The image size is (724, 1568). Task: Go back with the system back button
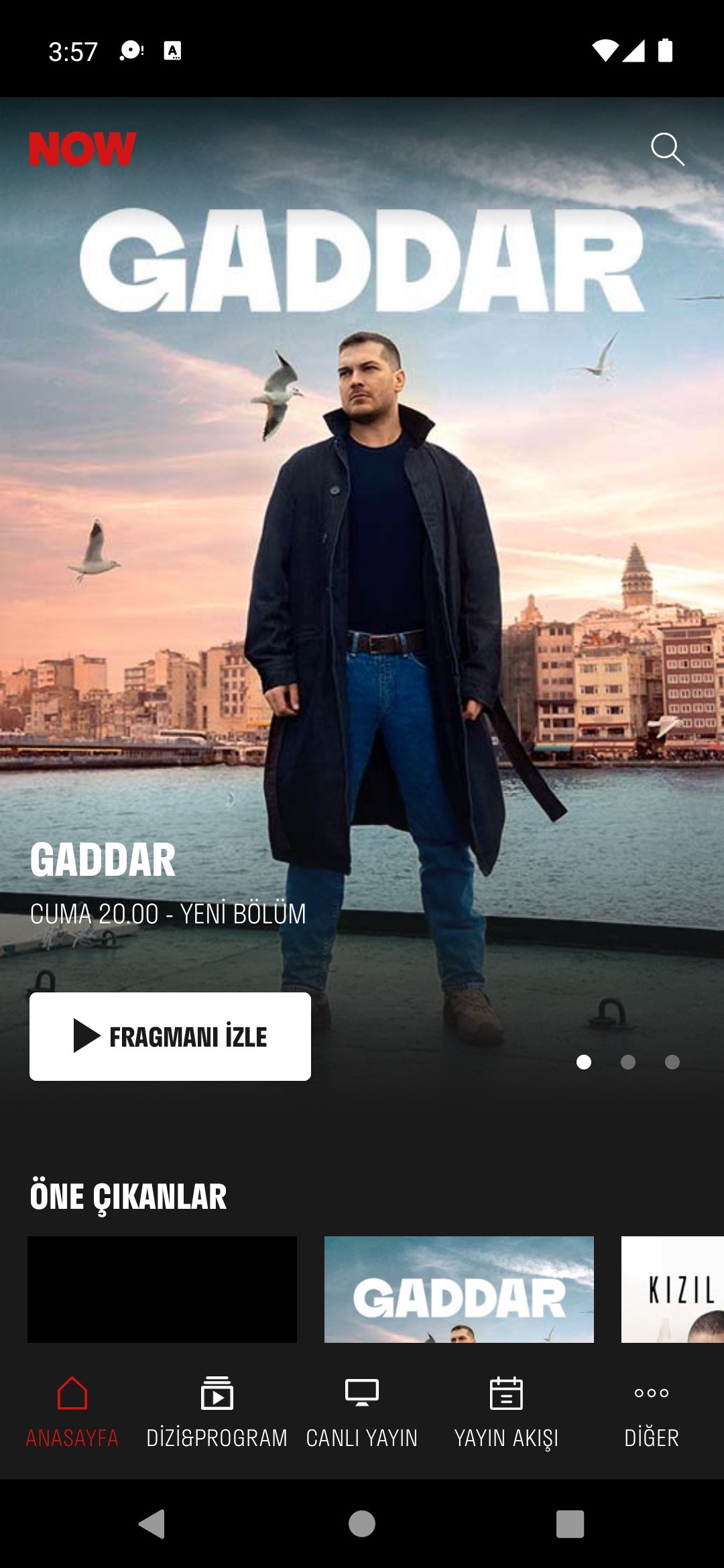153,1524
